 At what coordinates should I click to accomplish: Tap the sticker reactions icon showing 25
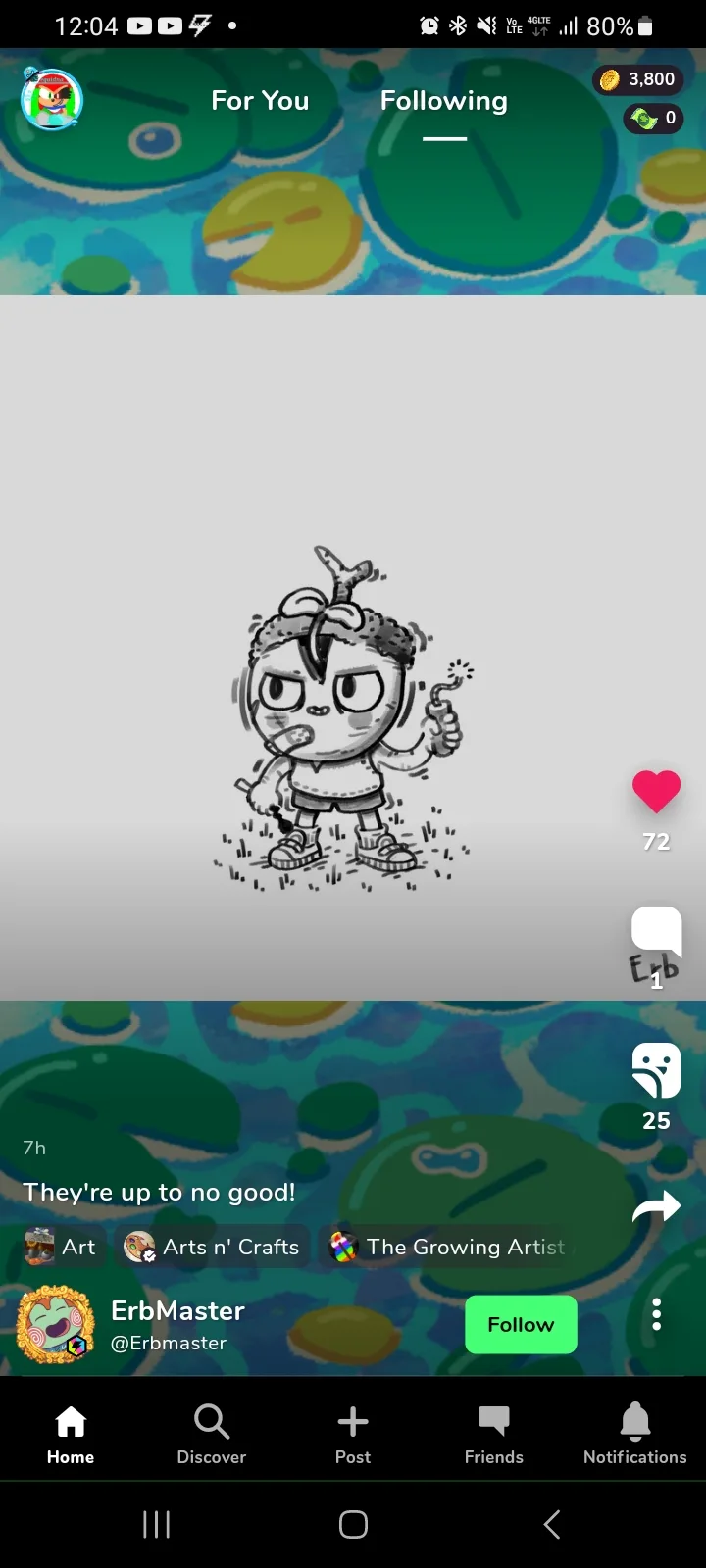(x=656, y=1070)
